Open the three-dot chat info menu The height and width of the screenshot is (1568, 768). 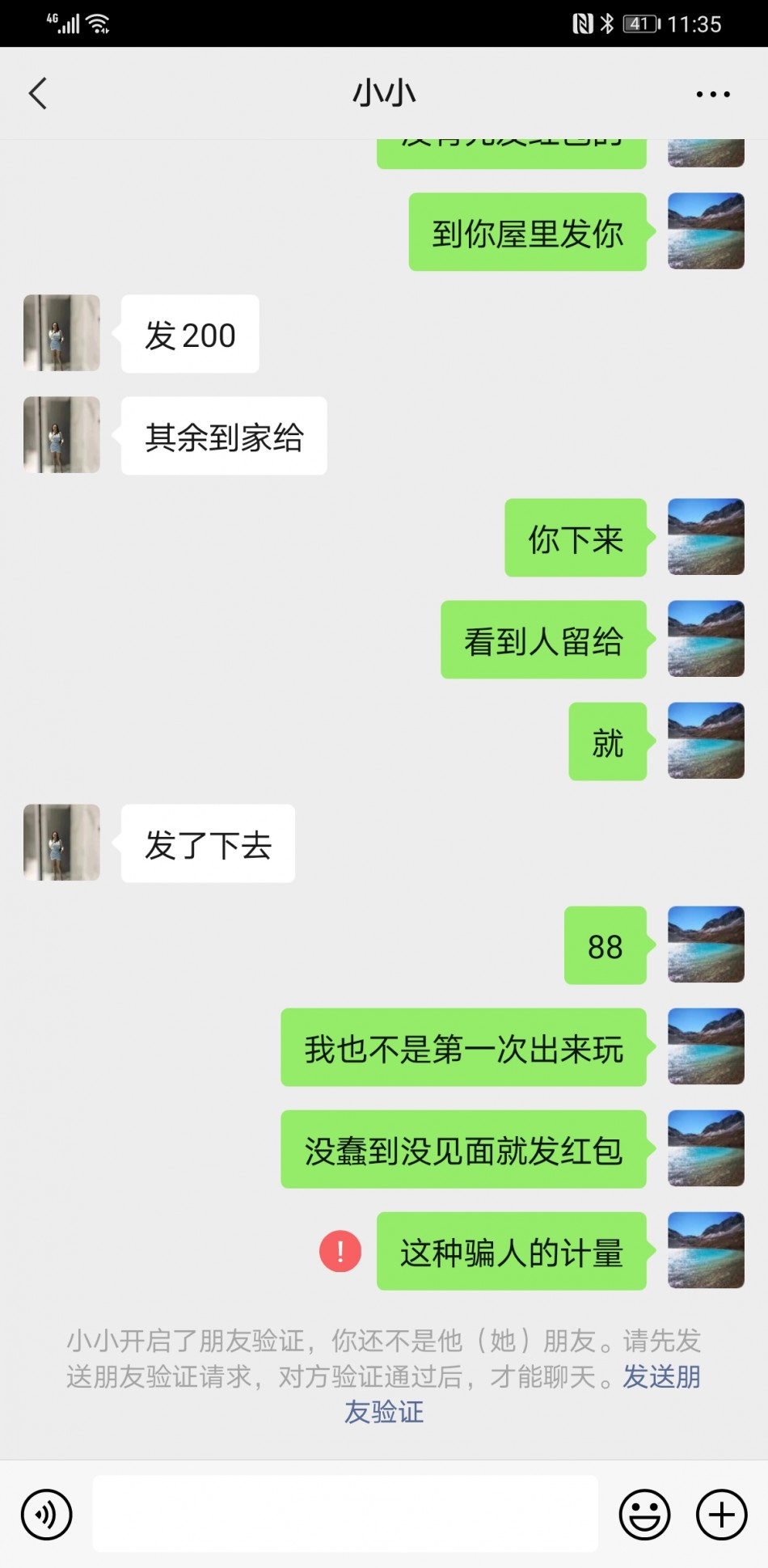[712, 95]
